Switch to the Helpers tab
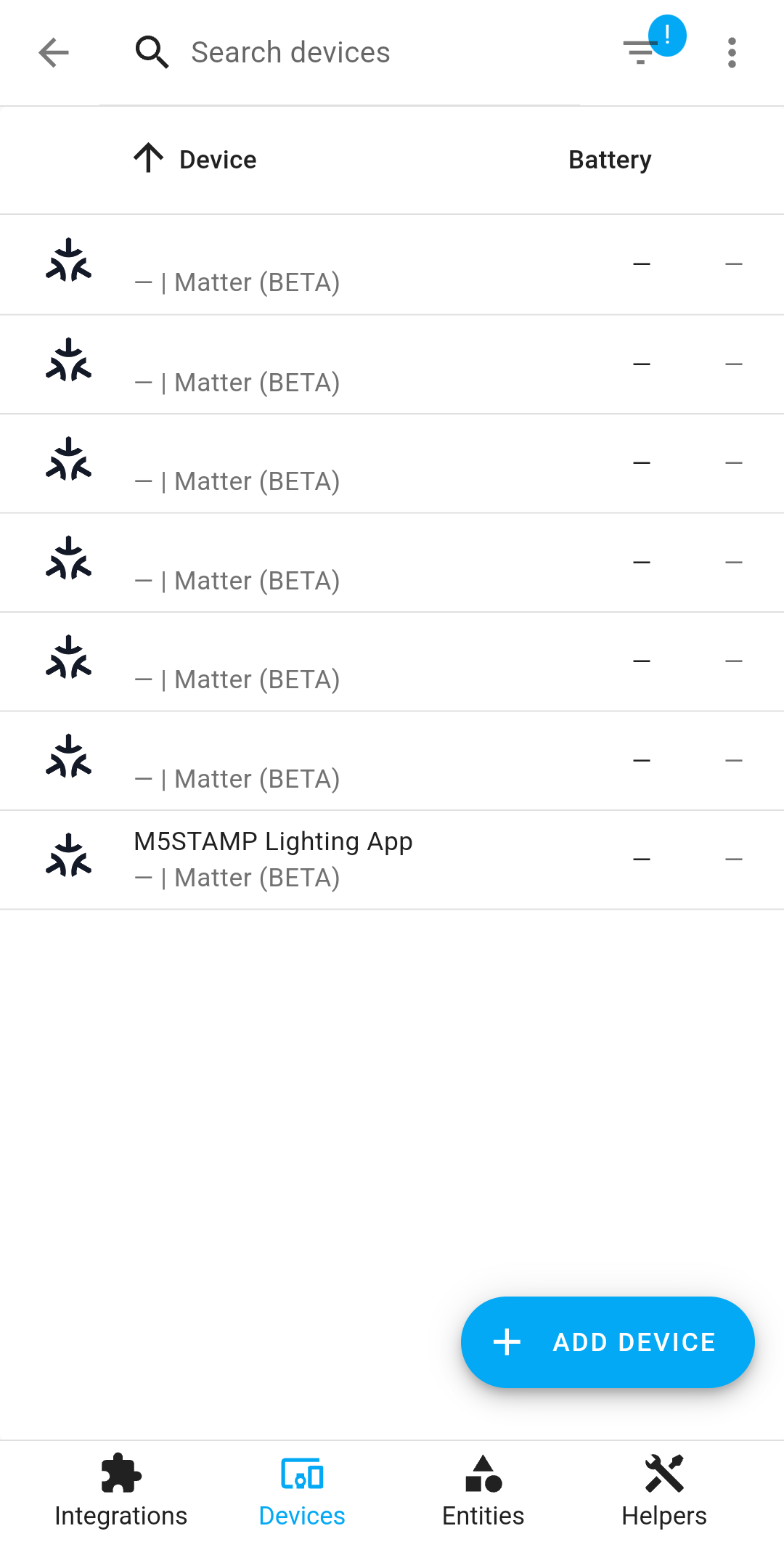This screenshot has width=784, height=1547. pos(664,1492)
